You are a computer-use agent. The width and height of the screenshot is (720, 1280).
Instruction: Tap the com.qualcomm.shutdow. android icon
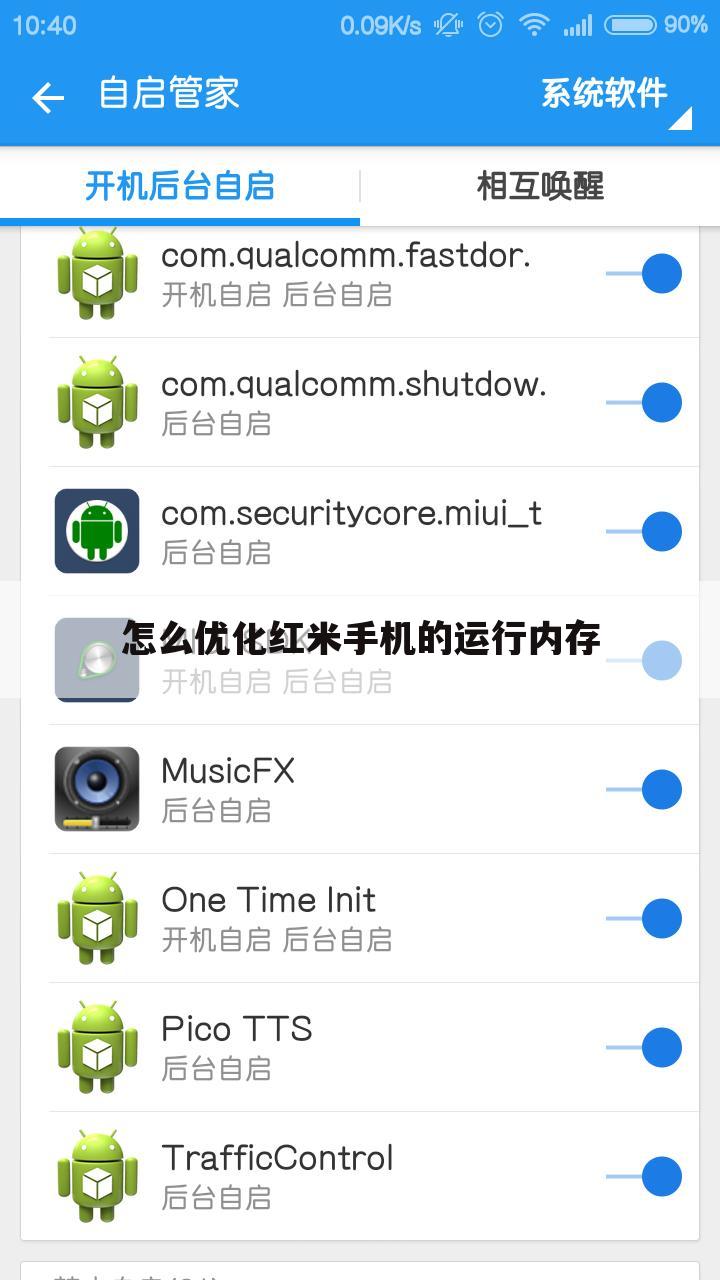click(96, 402)
